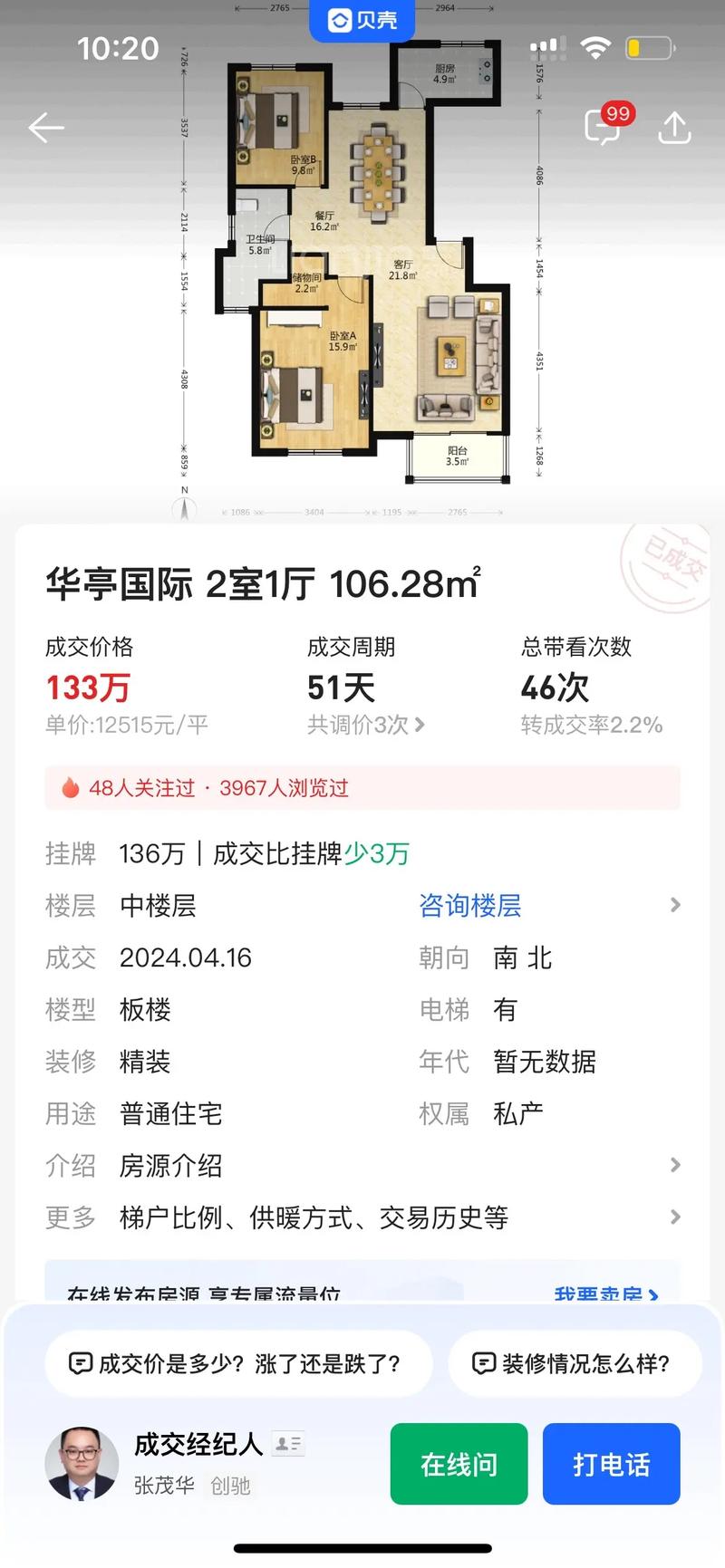This screenshot has width=725, height=1568.
Task: Start online chat via 在线问
Action: [x=459, y=1464]
